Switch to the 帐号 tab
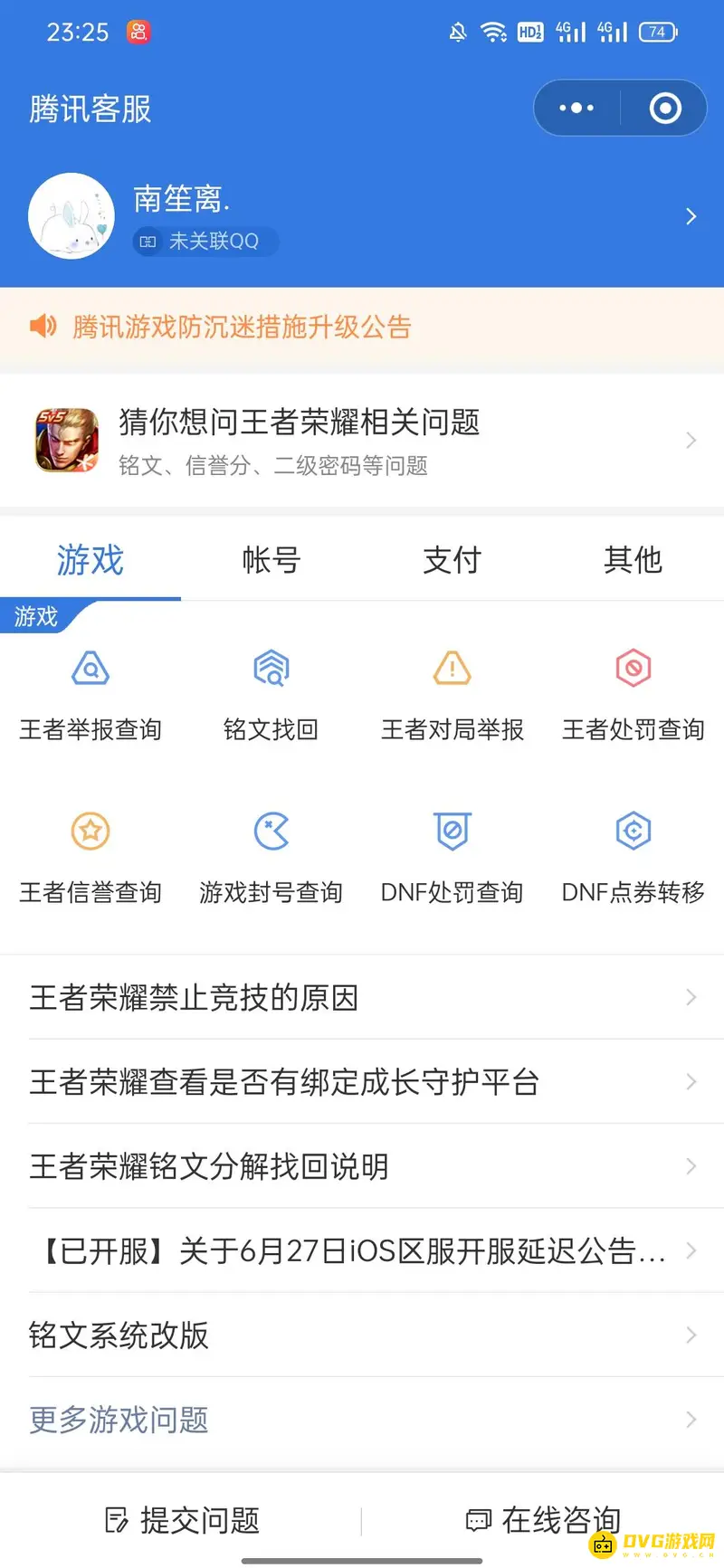 click(271, 561)
